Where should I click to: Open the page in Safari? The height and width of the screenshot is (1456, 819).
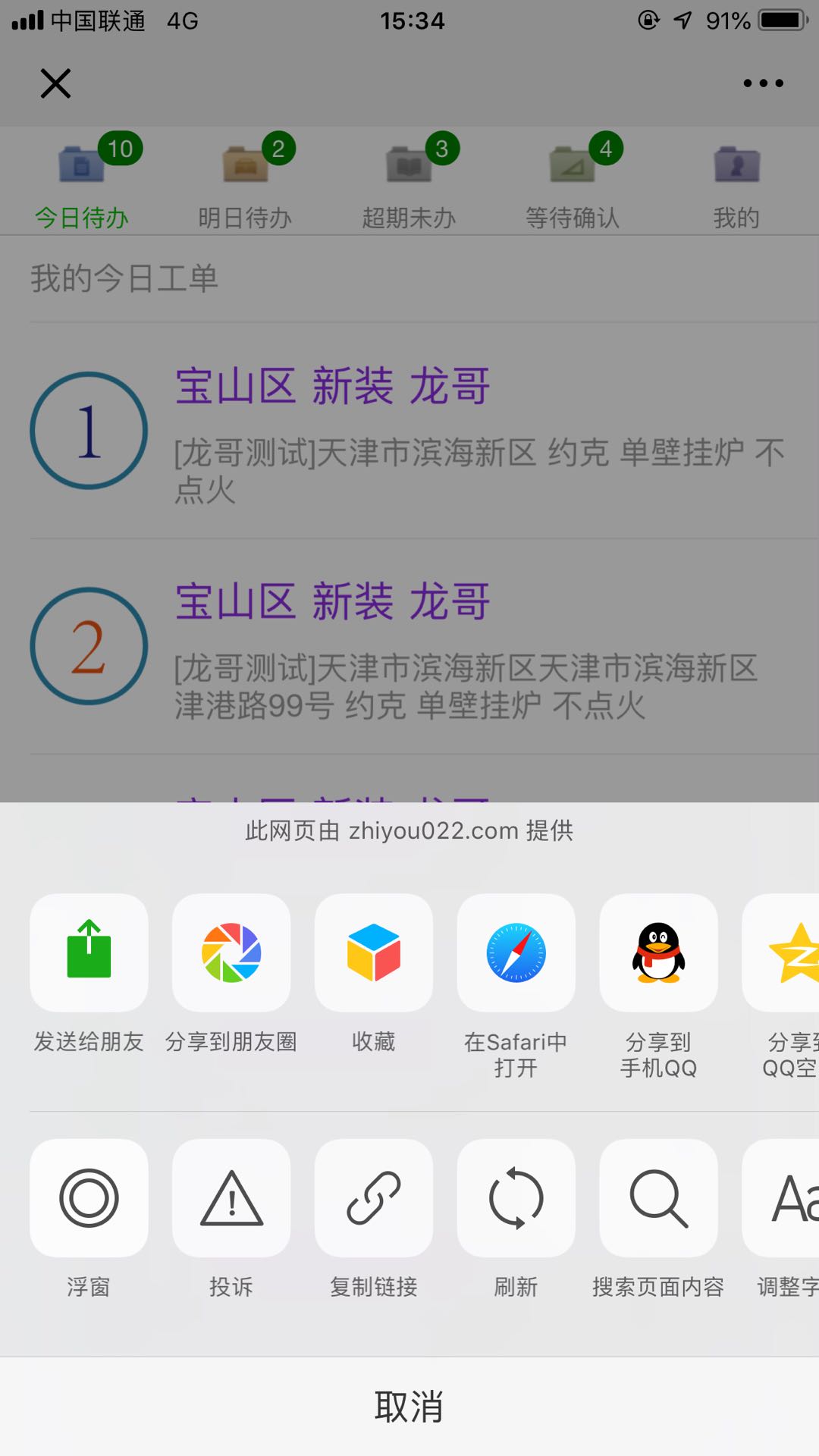[x=516, y=952]
